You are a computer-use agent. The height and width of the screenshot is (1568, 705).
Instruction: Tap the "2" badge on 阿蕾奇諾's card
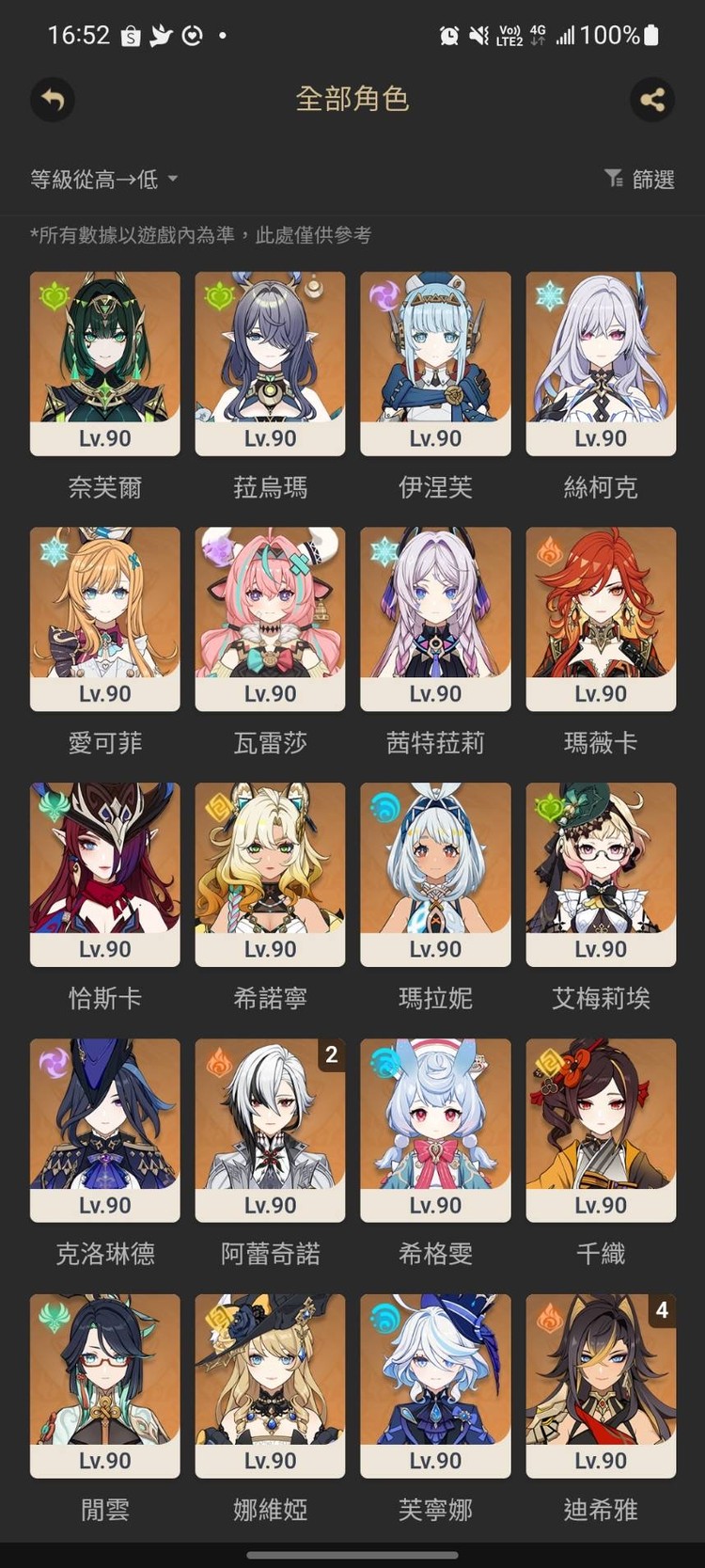tap(331, 1056)
